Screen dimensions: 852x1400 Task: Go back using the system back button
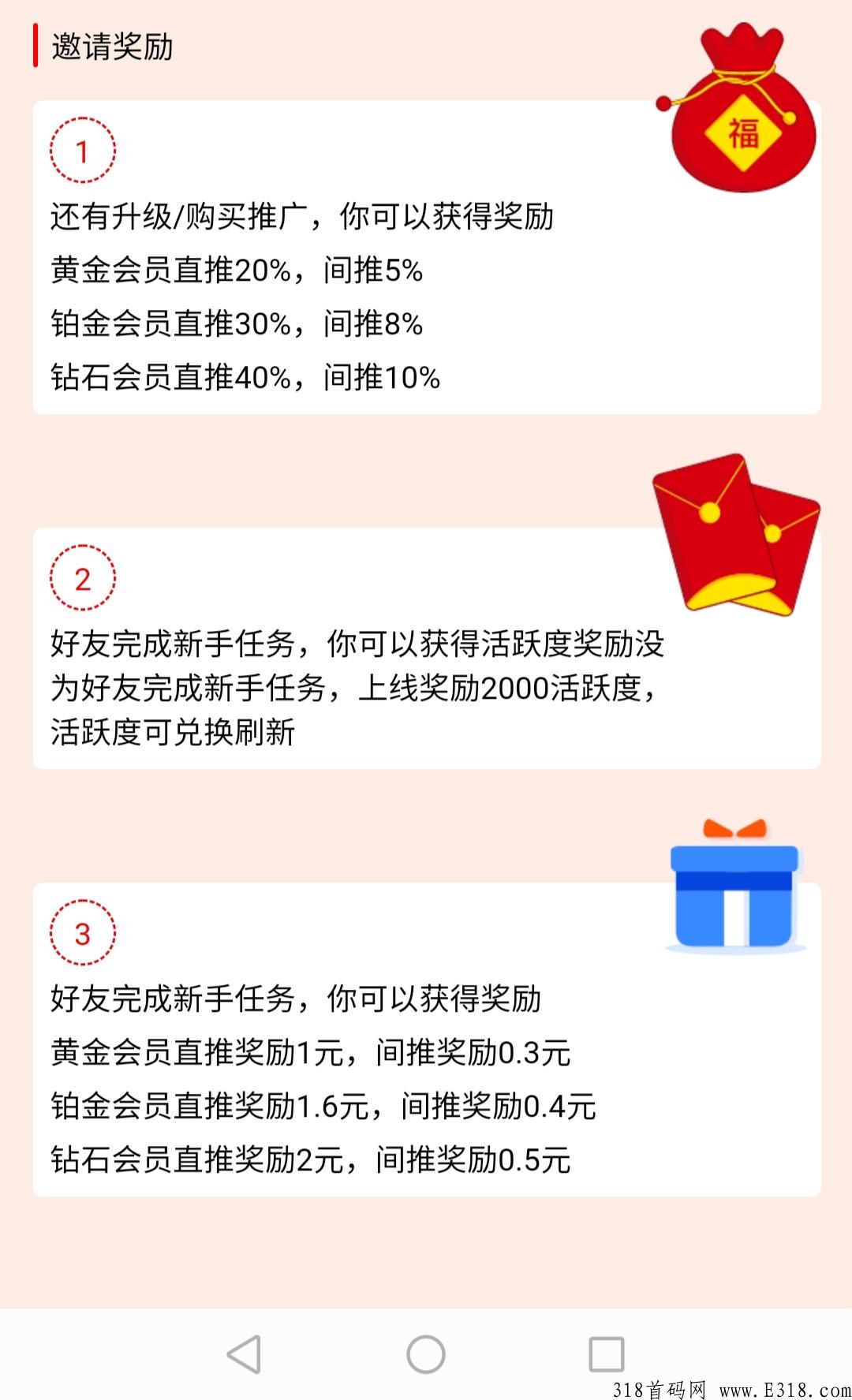coord(244,1354)
